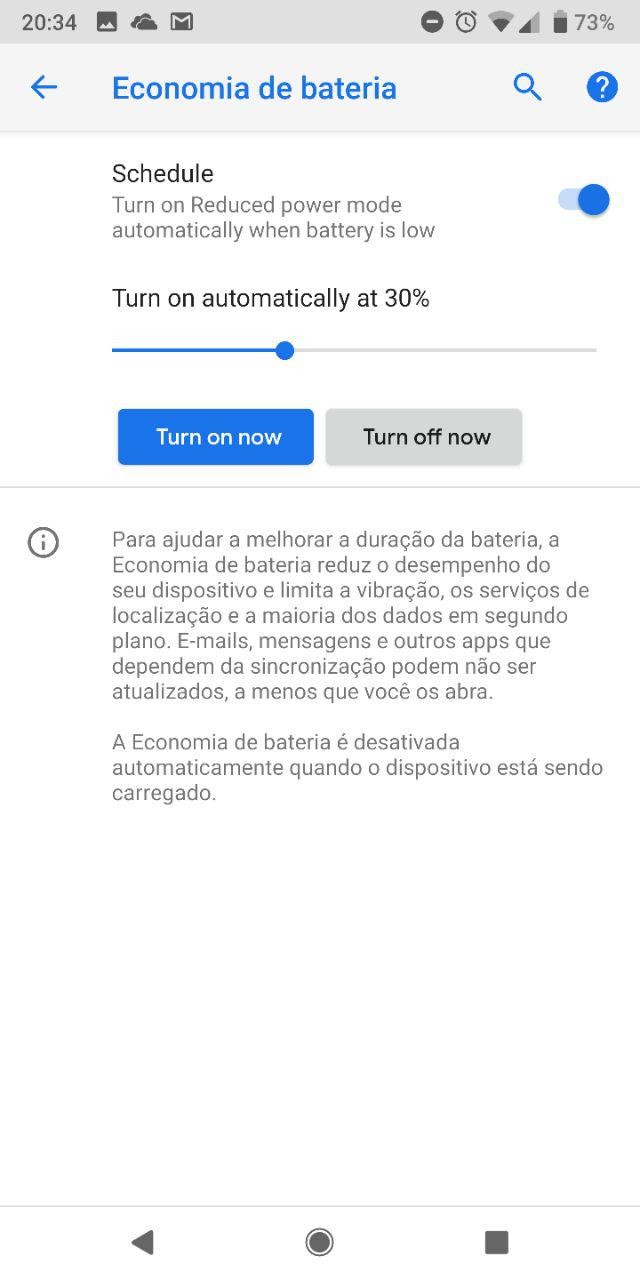Select Turn off now
Screen dimensions: 640x1280
(x=424, y=437)
